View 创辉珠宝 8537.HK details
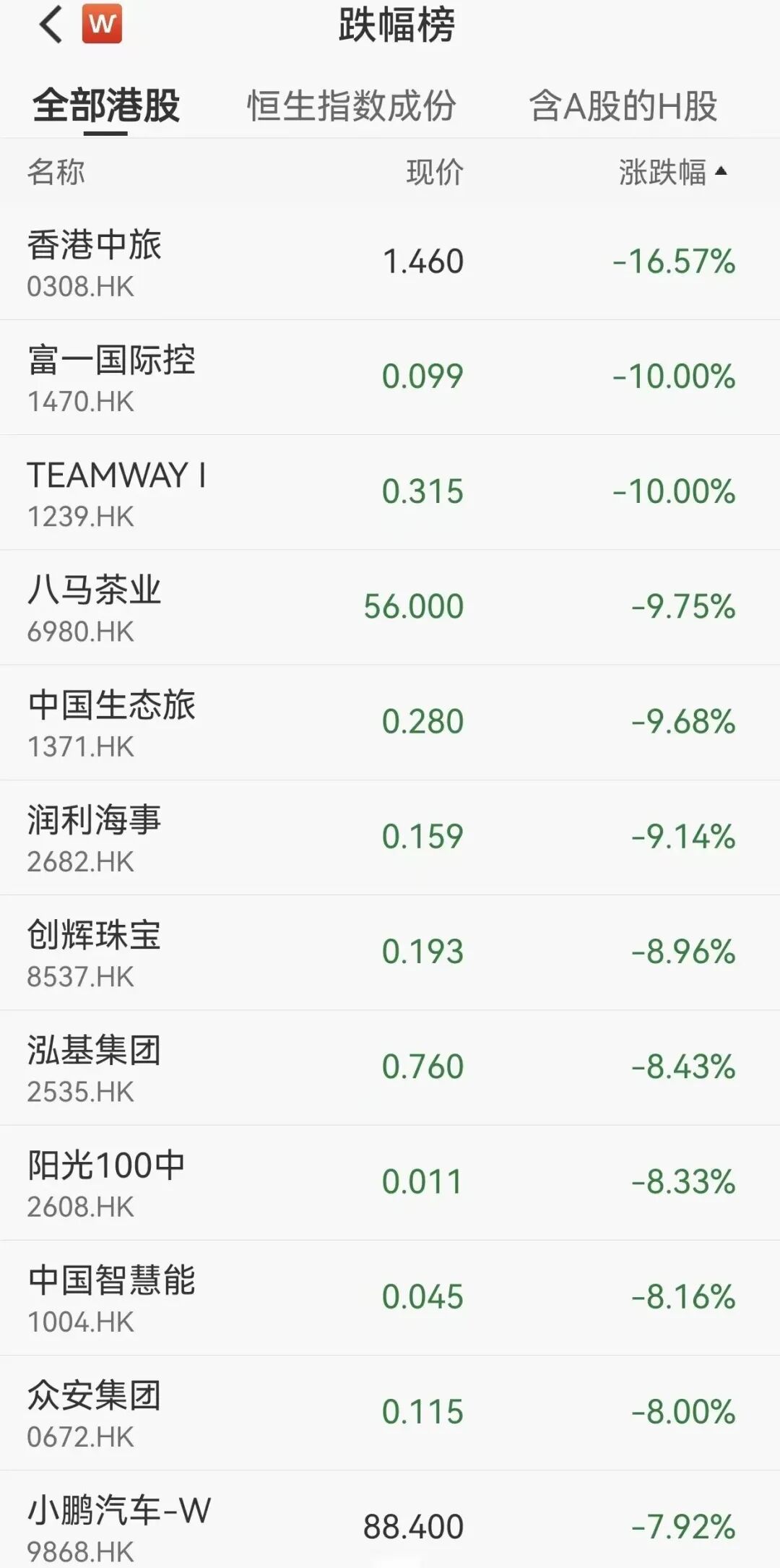 point(390,952)
